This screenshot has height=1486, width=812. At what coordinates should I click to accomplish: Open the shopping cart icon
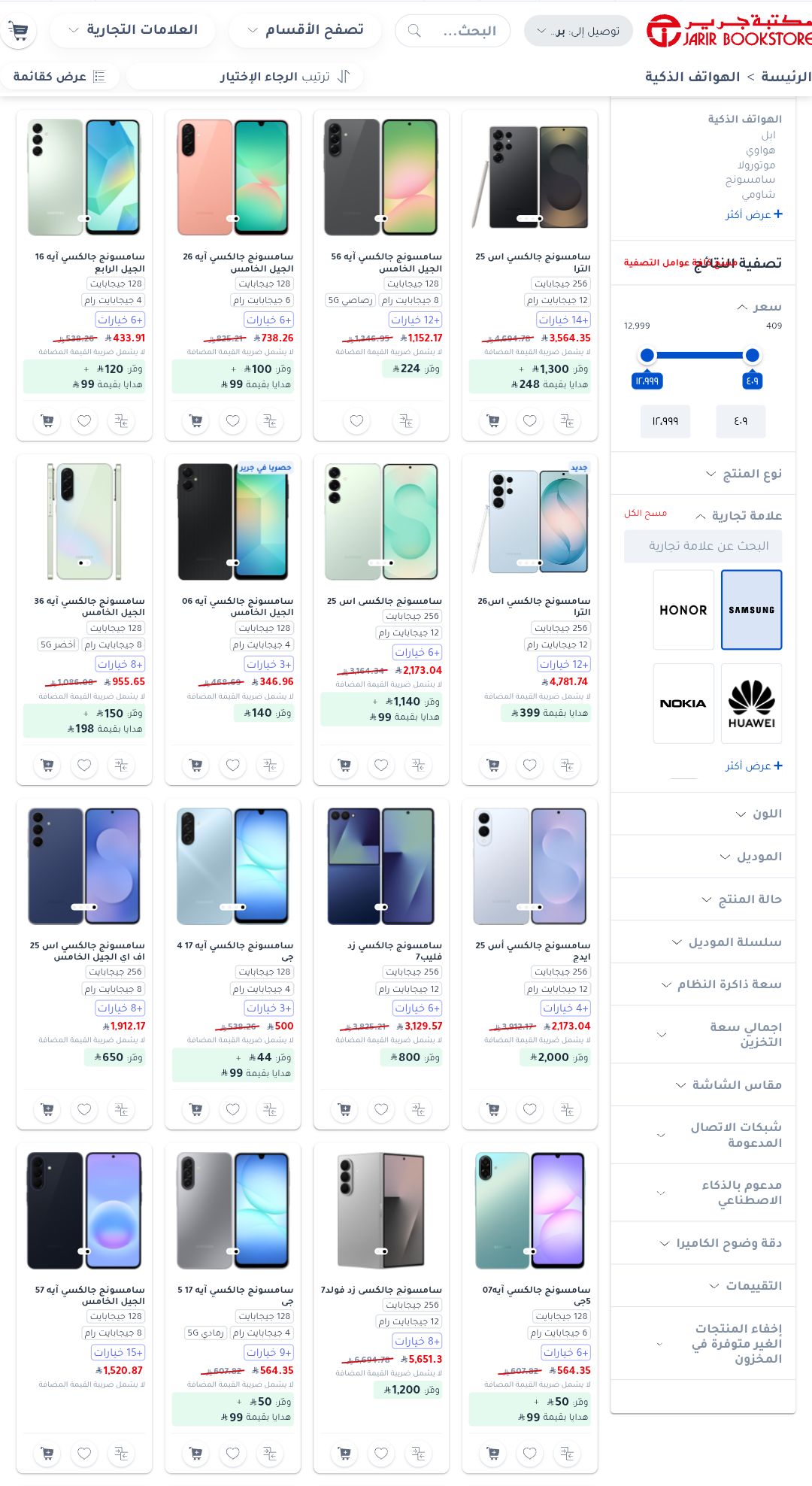19,31
